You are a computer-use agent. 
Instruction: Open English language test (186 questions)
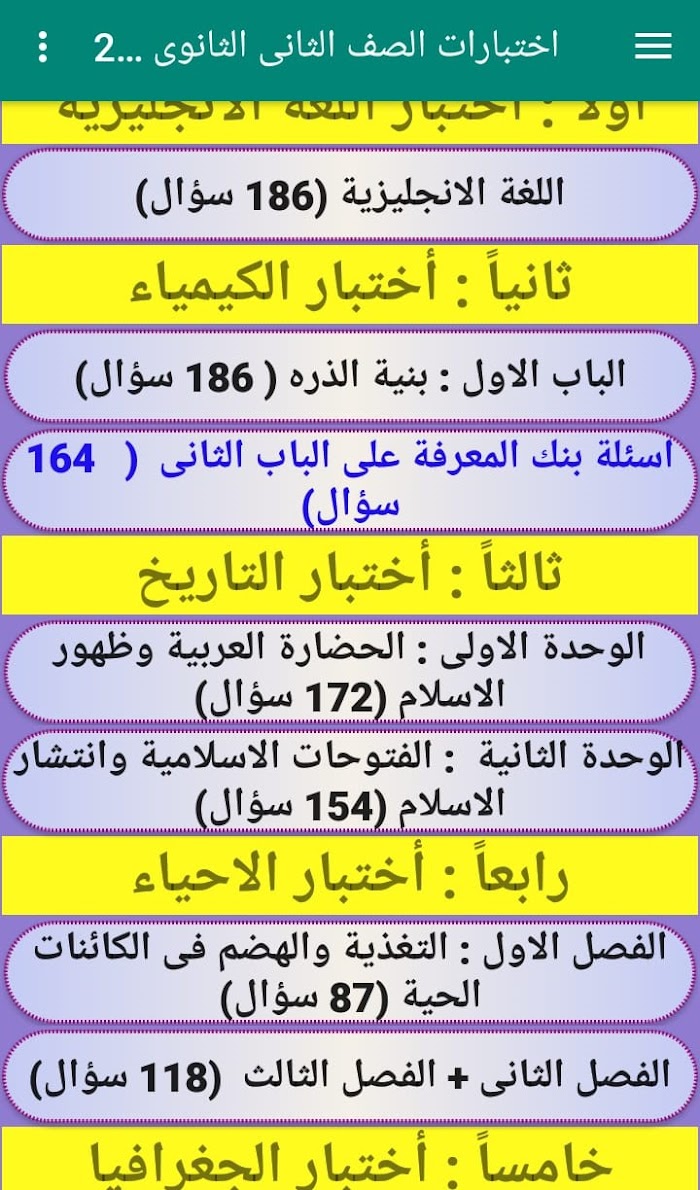coord(350,193)
